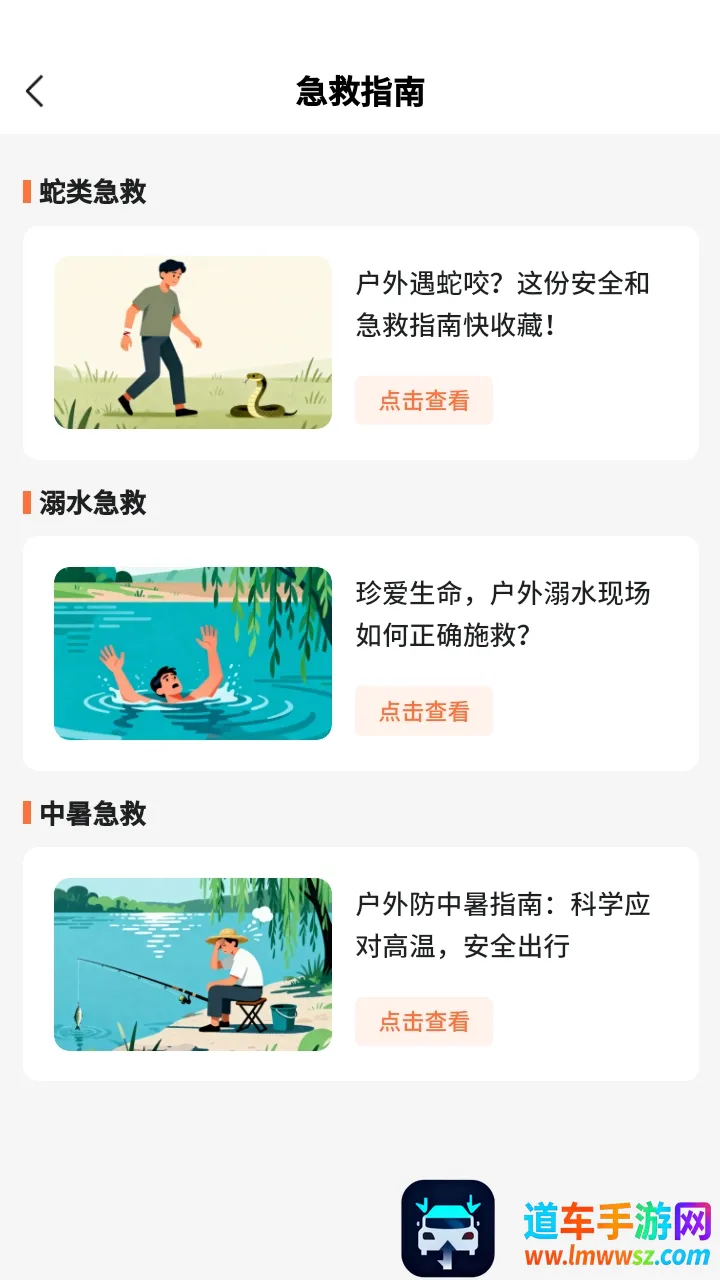Screen dimensions: 720x1280
Task: Tap 点击查看 for the snake bite guide
Action: click(x=424, y=401)
